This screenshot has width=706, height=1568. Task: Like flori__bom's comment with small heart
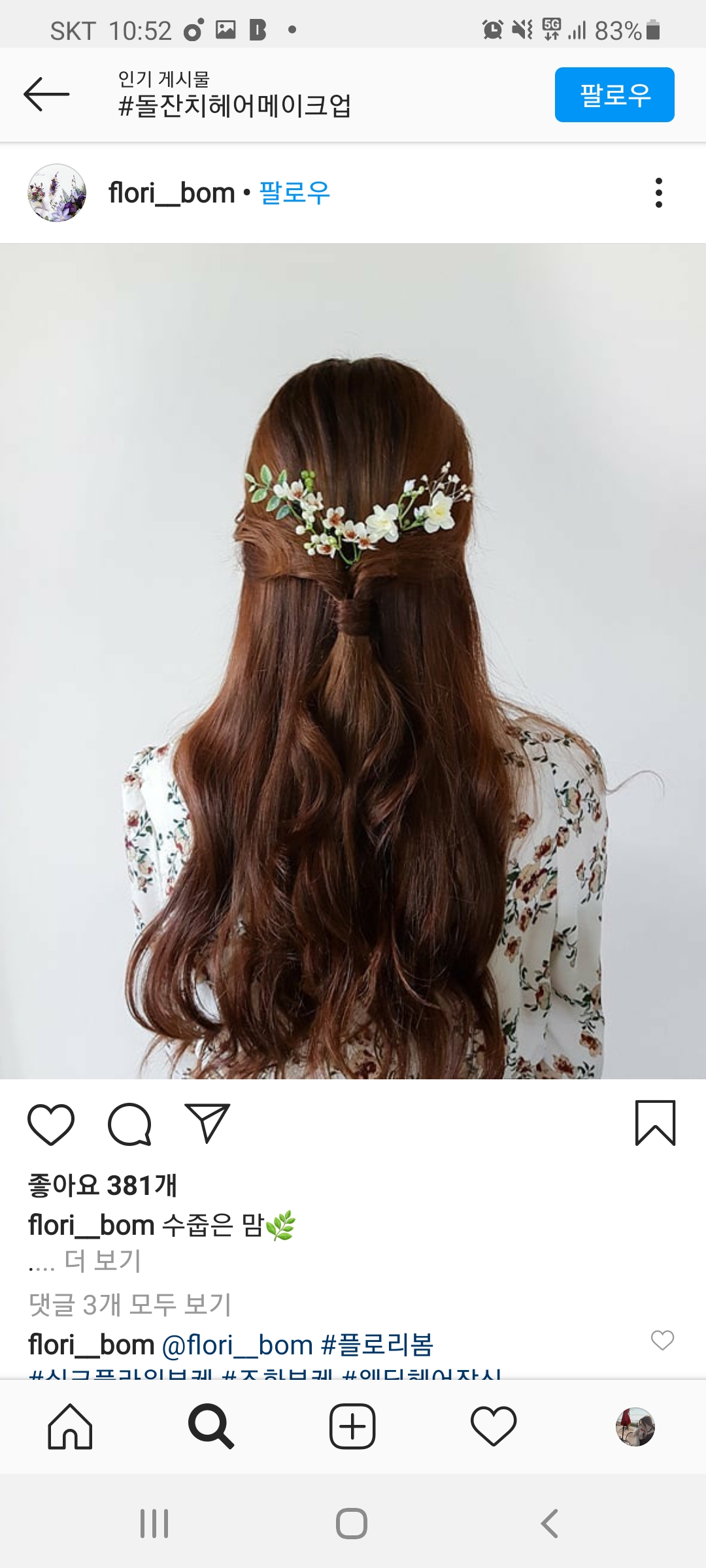[662, 1341]
